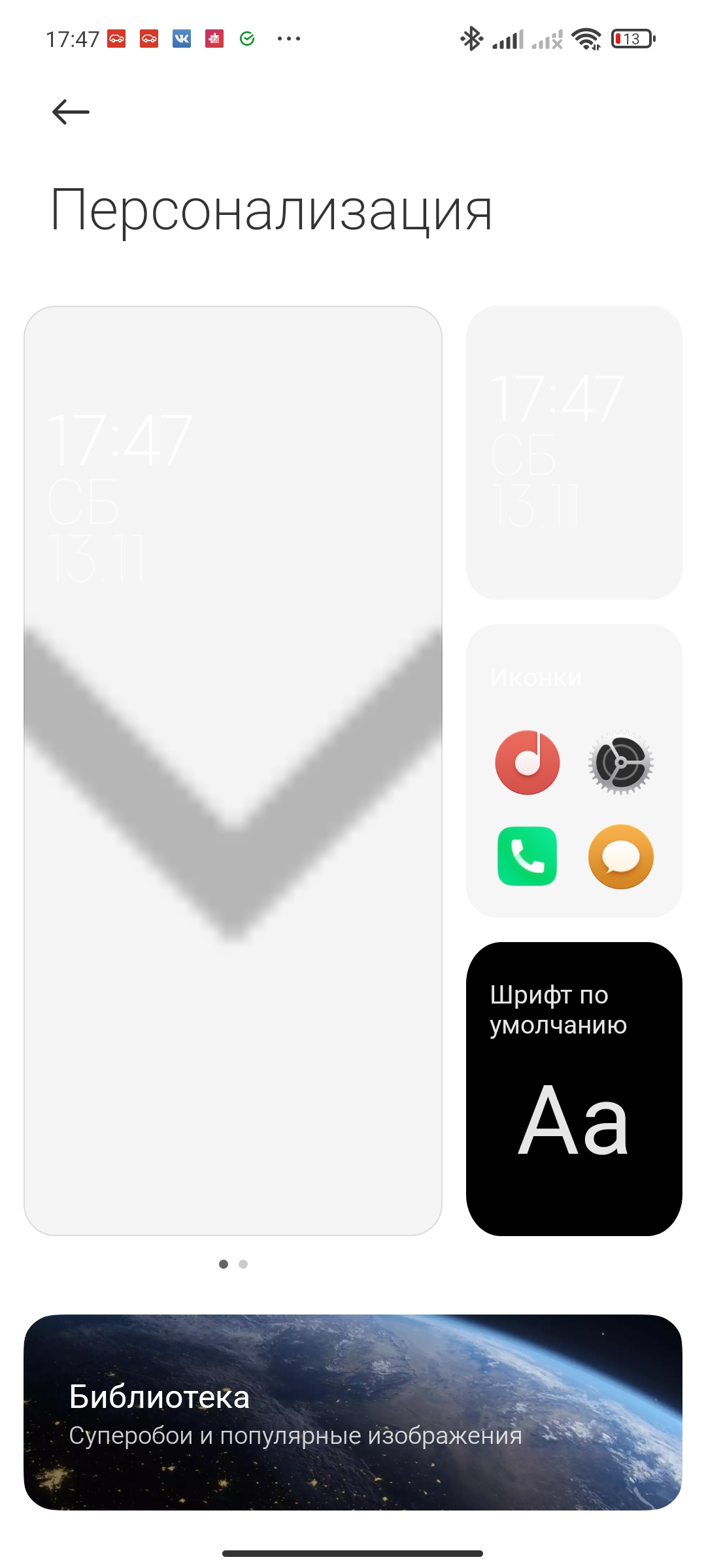Screen dimensions: 706x1568
Task: Open the large wallpaper preview card
Action: click(233, 771)
